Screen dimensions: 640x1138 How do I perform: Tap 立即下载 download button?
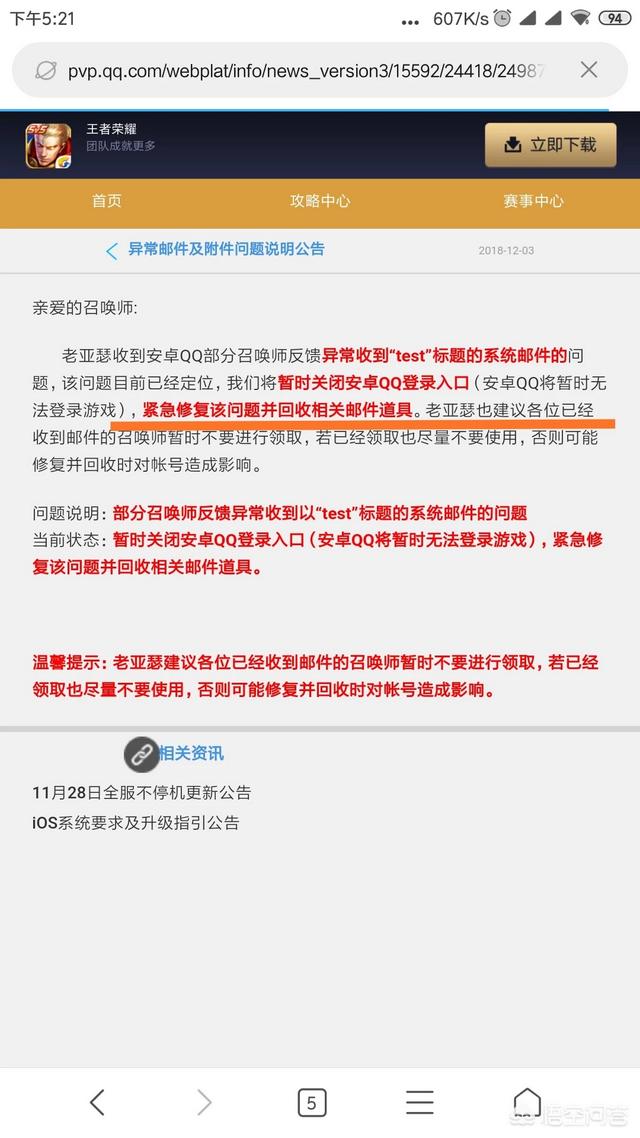point(549,145)
